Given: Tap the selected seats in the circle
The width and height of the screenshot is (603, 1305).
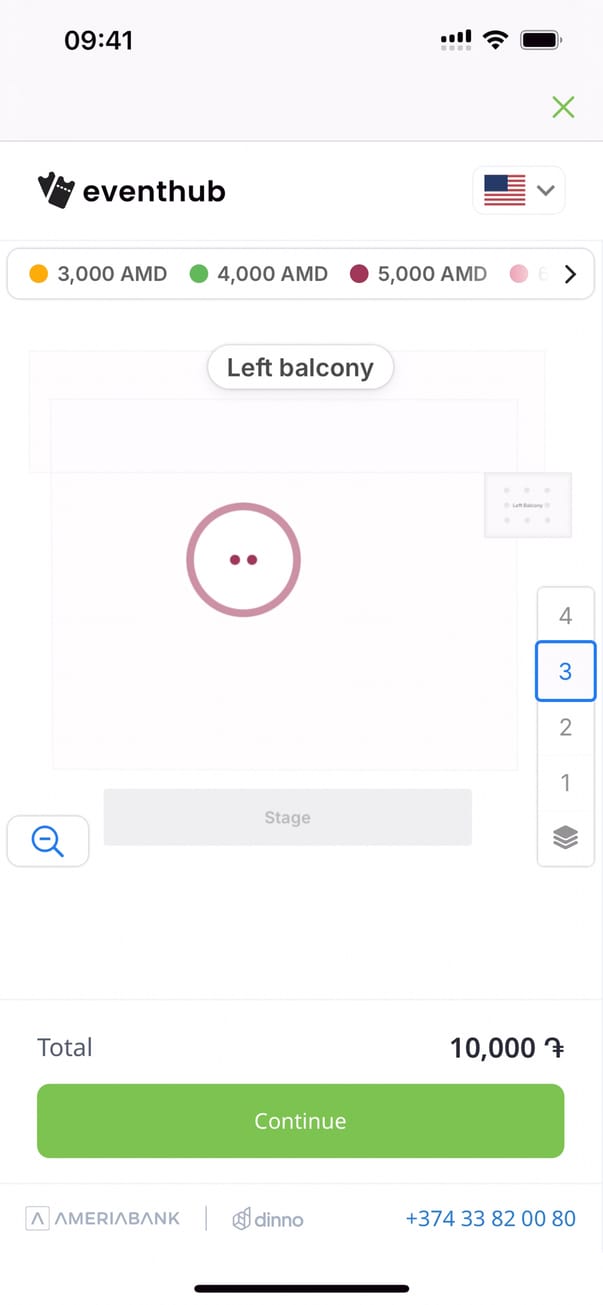Looking at the screenshot, I should point(243,560).
